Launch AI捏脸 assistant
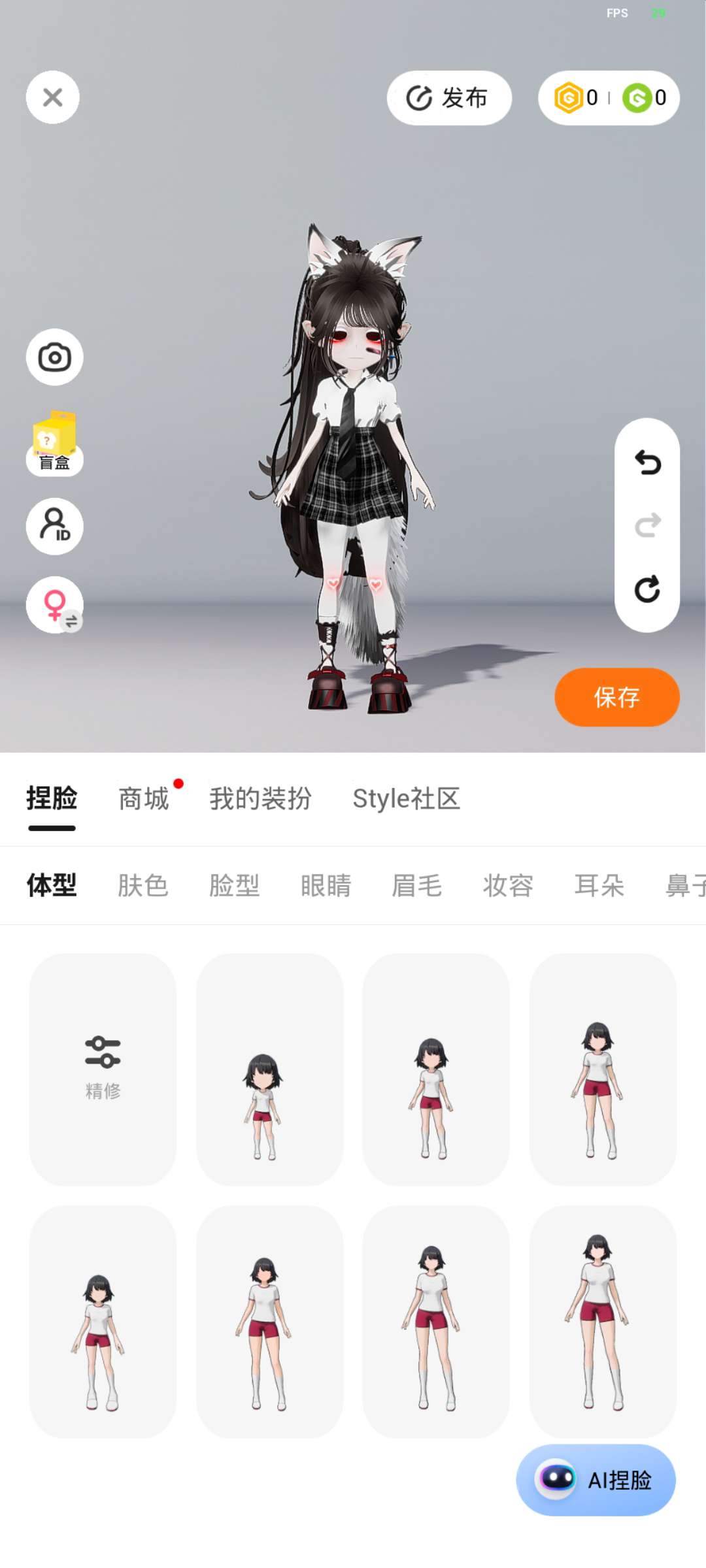The image size is (706, 1568). pos(596,1480)
